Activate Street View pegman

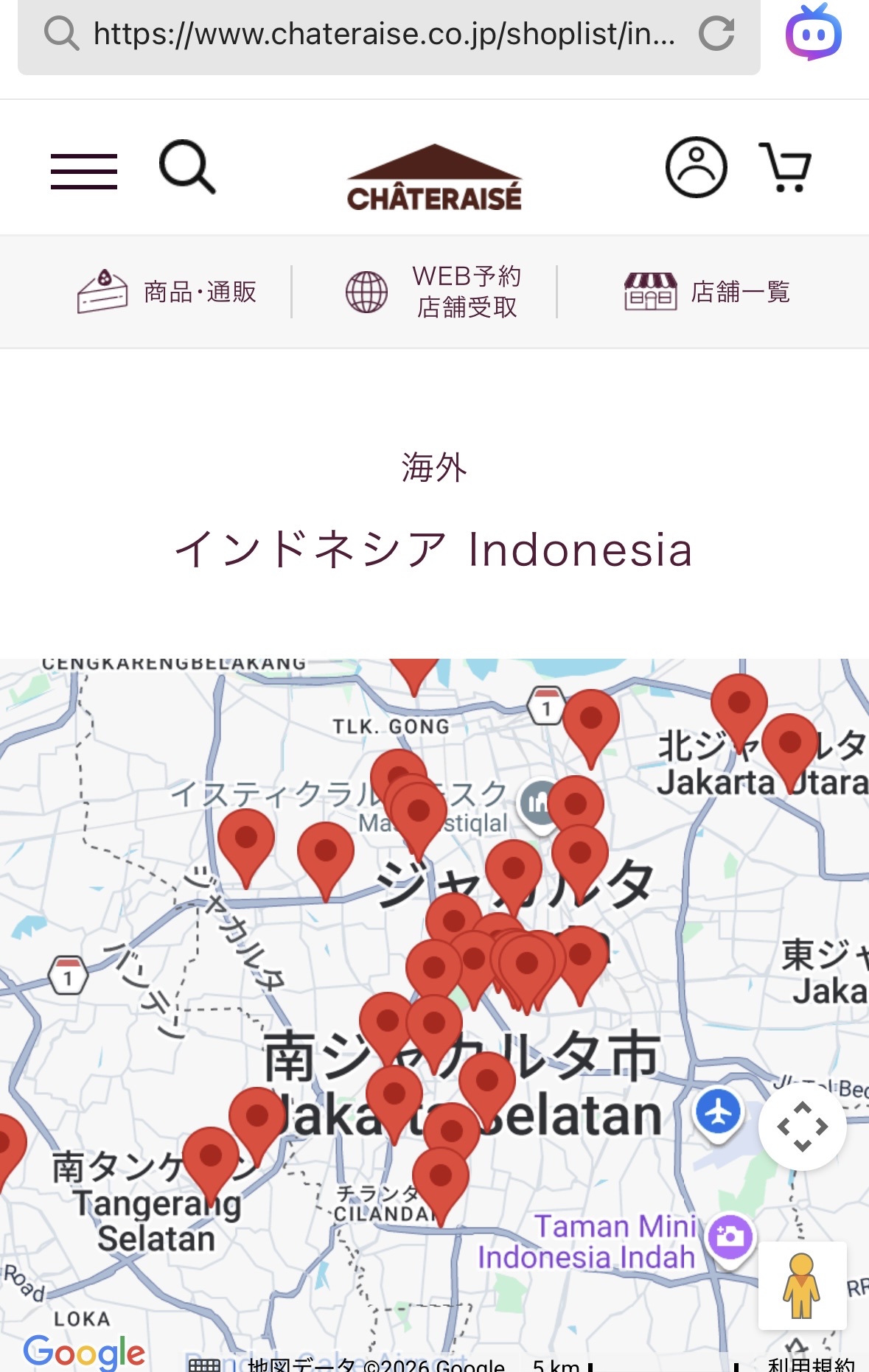pyautogui.click(x=801, y=1286)
